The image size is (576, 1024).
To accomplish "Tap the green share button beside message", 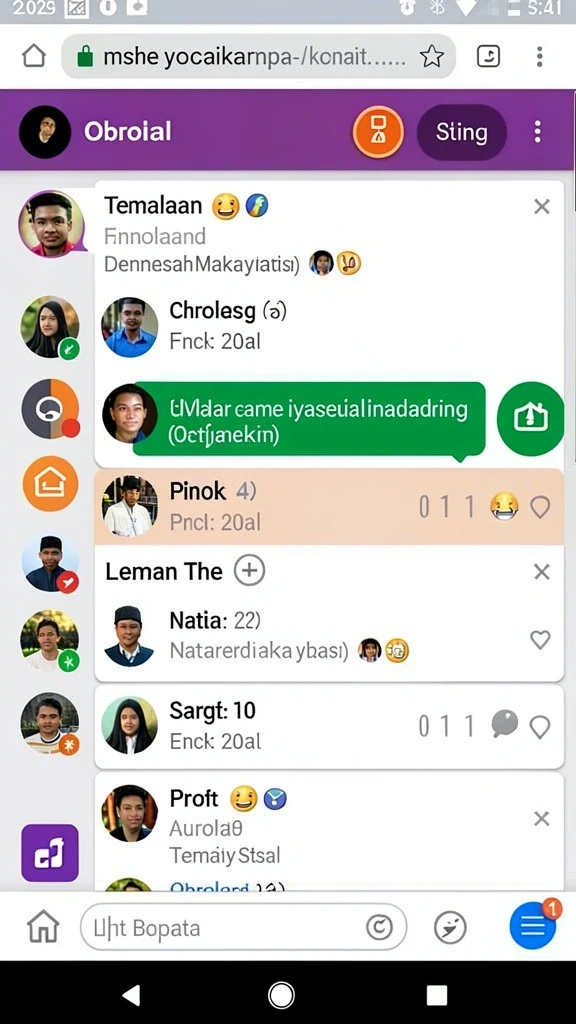I will (530, 419).
